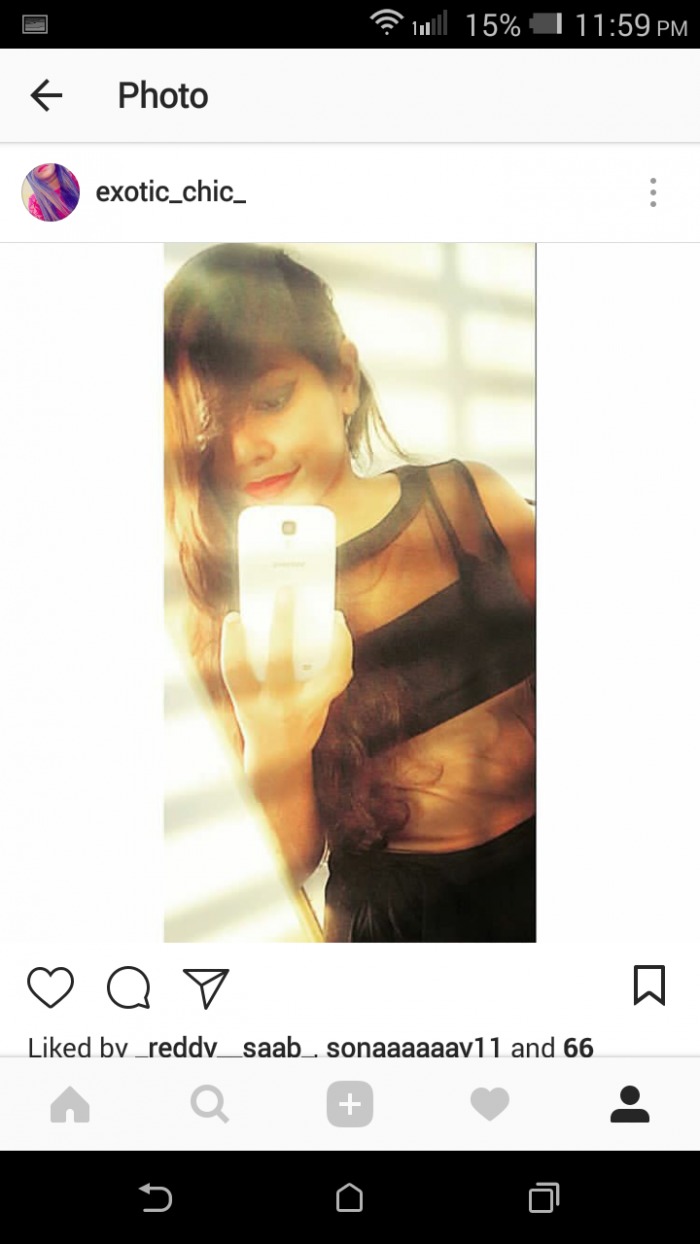Open the Activity heart tab
The height and width of the screenshot is (1244, 700).
pyautogui.click(x=490, y=1105)
